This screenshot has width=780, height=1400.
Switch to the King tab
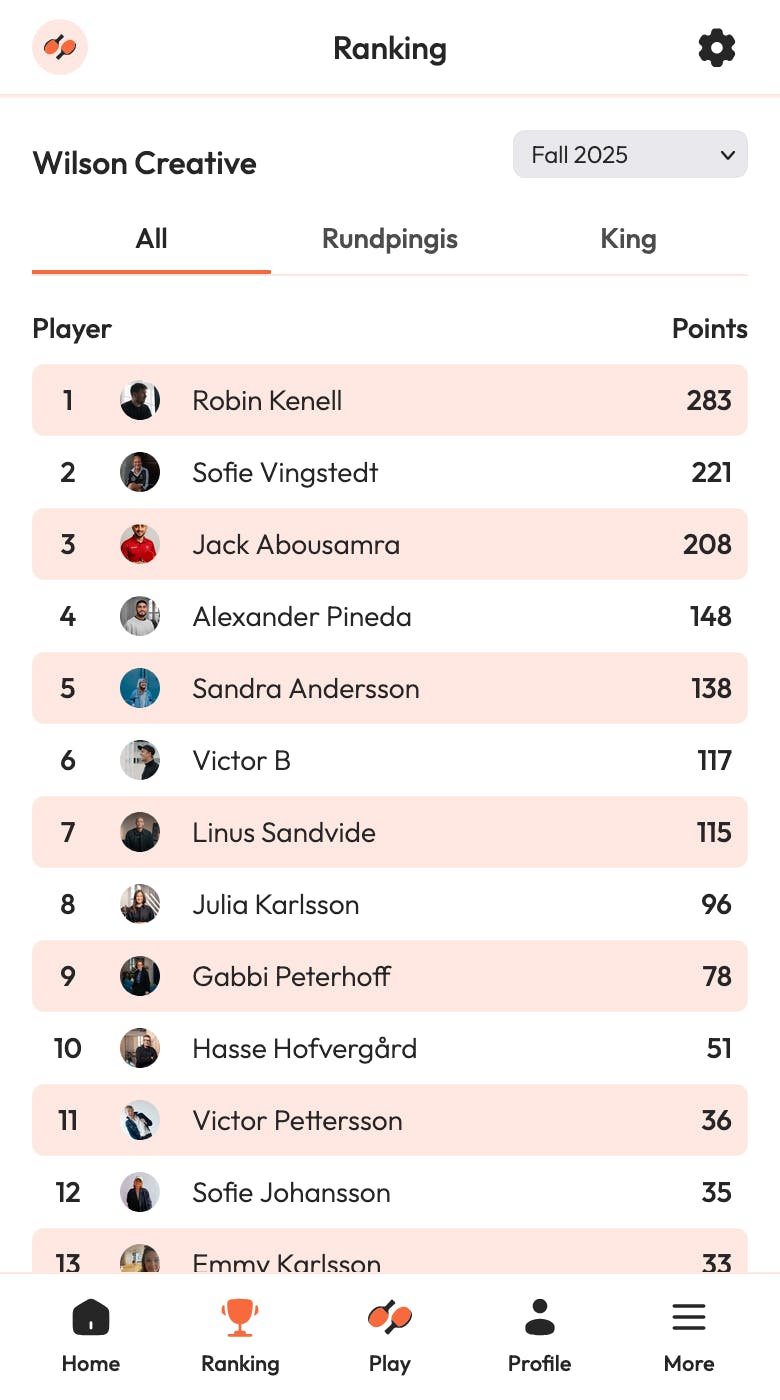[628, 239]
